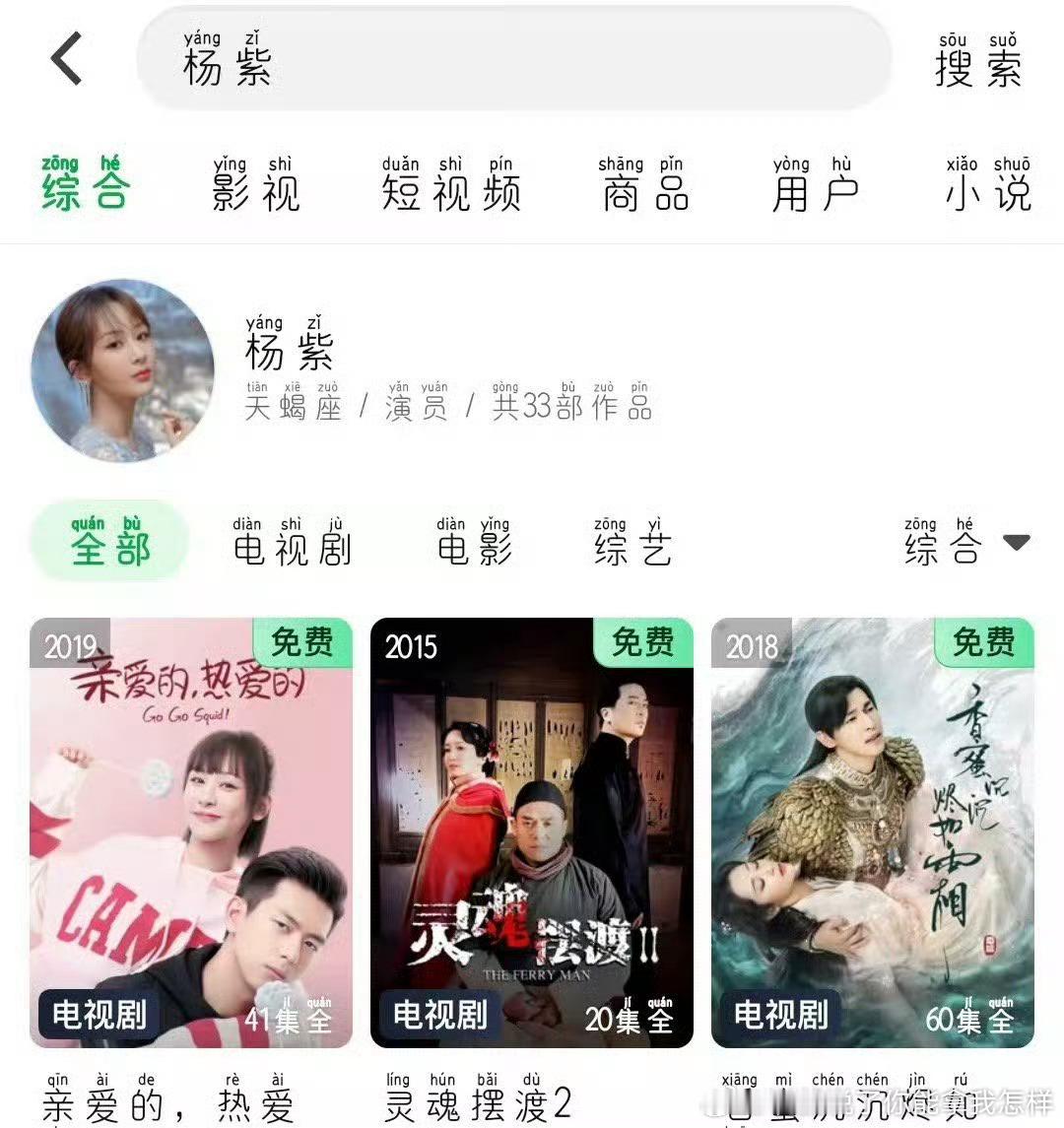
Task: Open the 亲爱的热爱的 poster
Action: [190, 832]
